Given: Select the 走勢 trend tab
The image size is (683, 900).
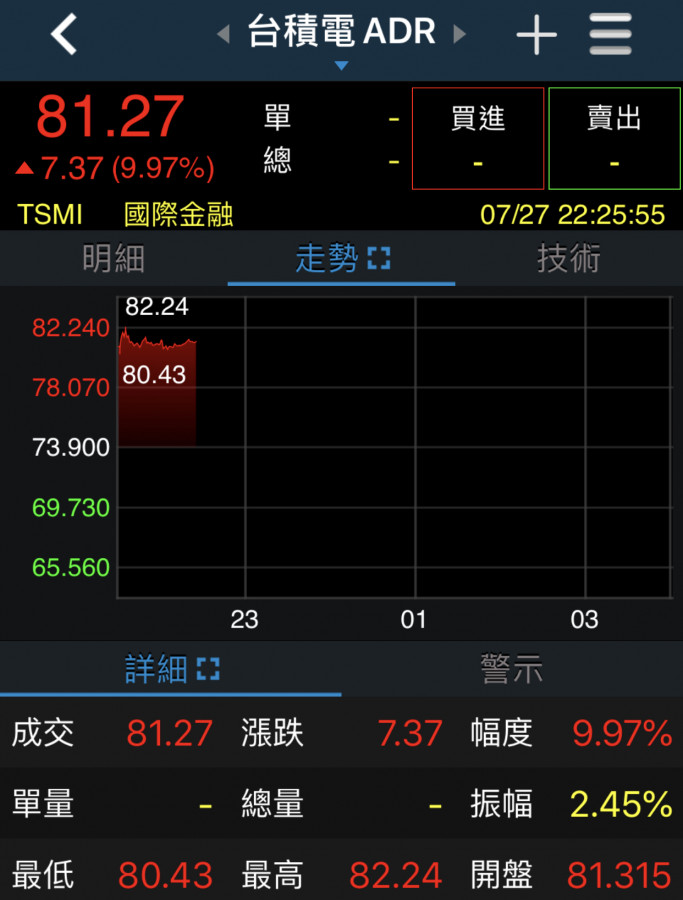Looking at the screenshot, I should (x=341, y=259).
